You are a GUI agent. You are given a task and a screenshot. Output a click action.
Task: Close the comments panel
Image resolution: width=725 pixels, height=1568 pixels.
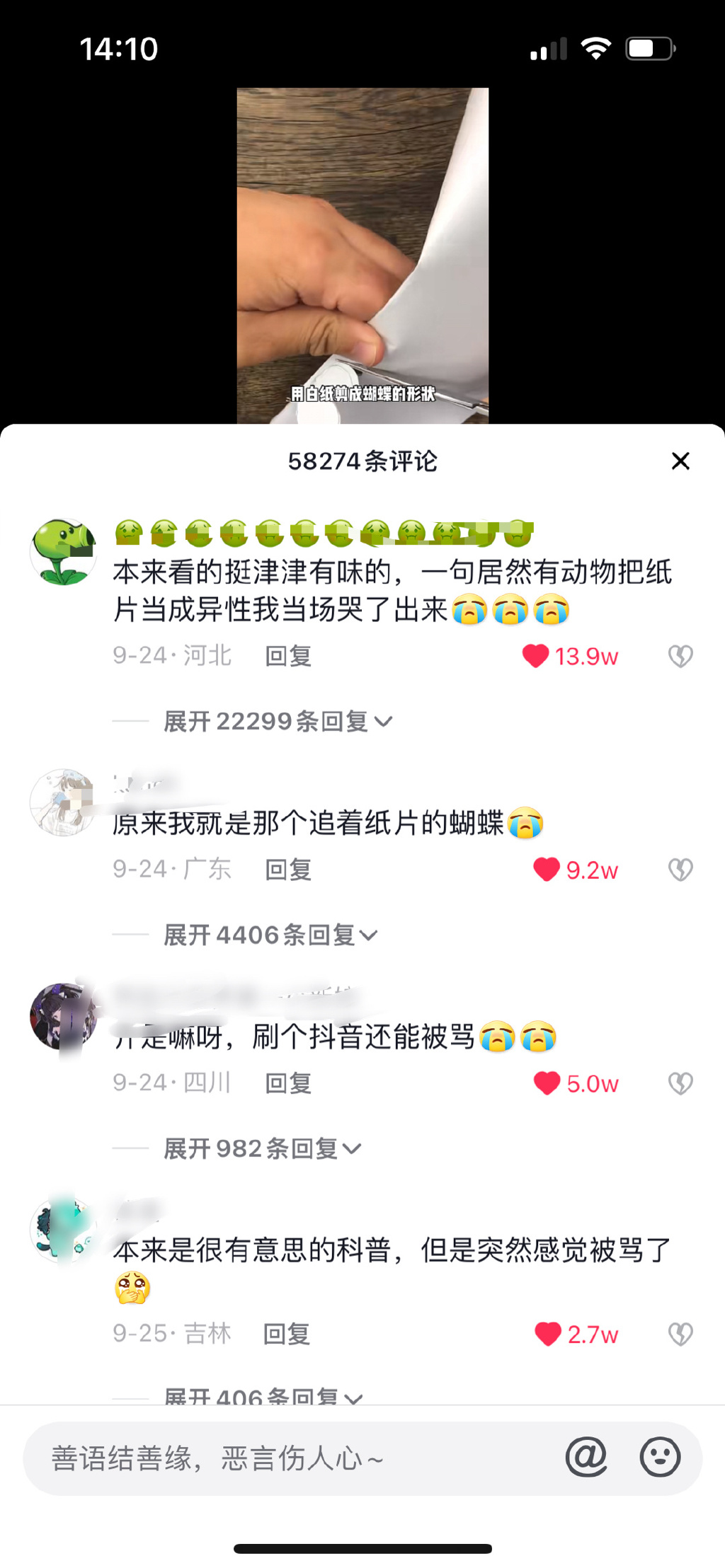coord(680,461)
